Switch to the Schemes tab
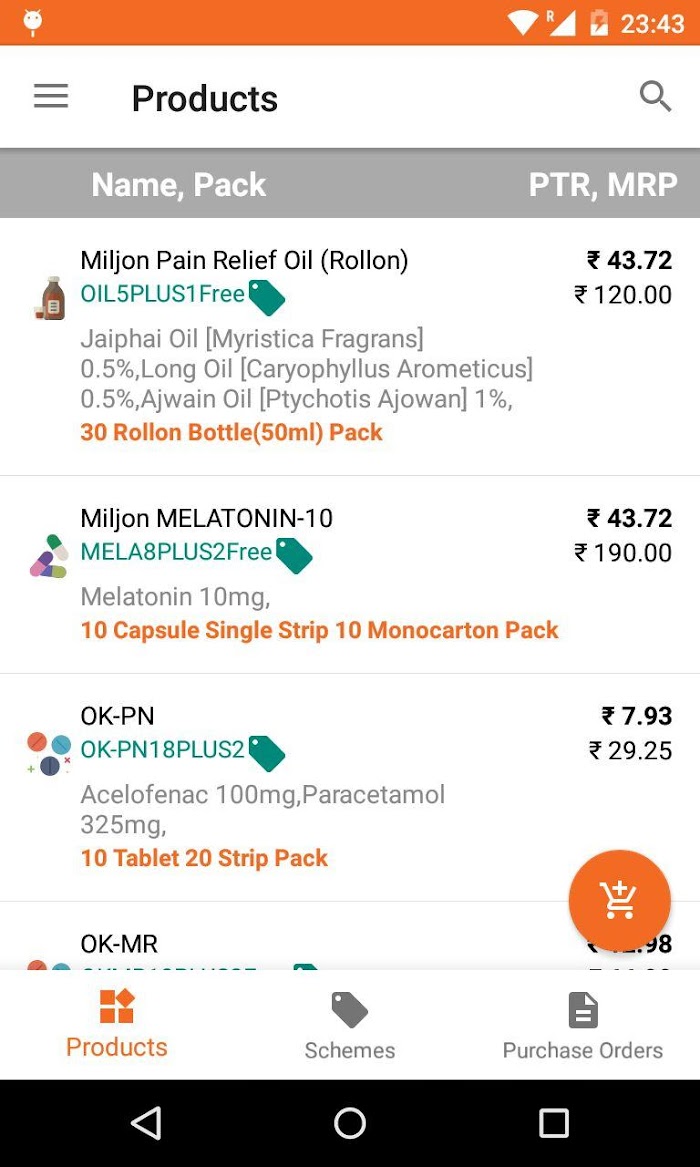The image size is (700, 1167). tap(349, 1025)
